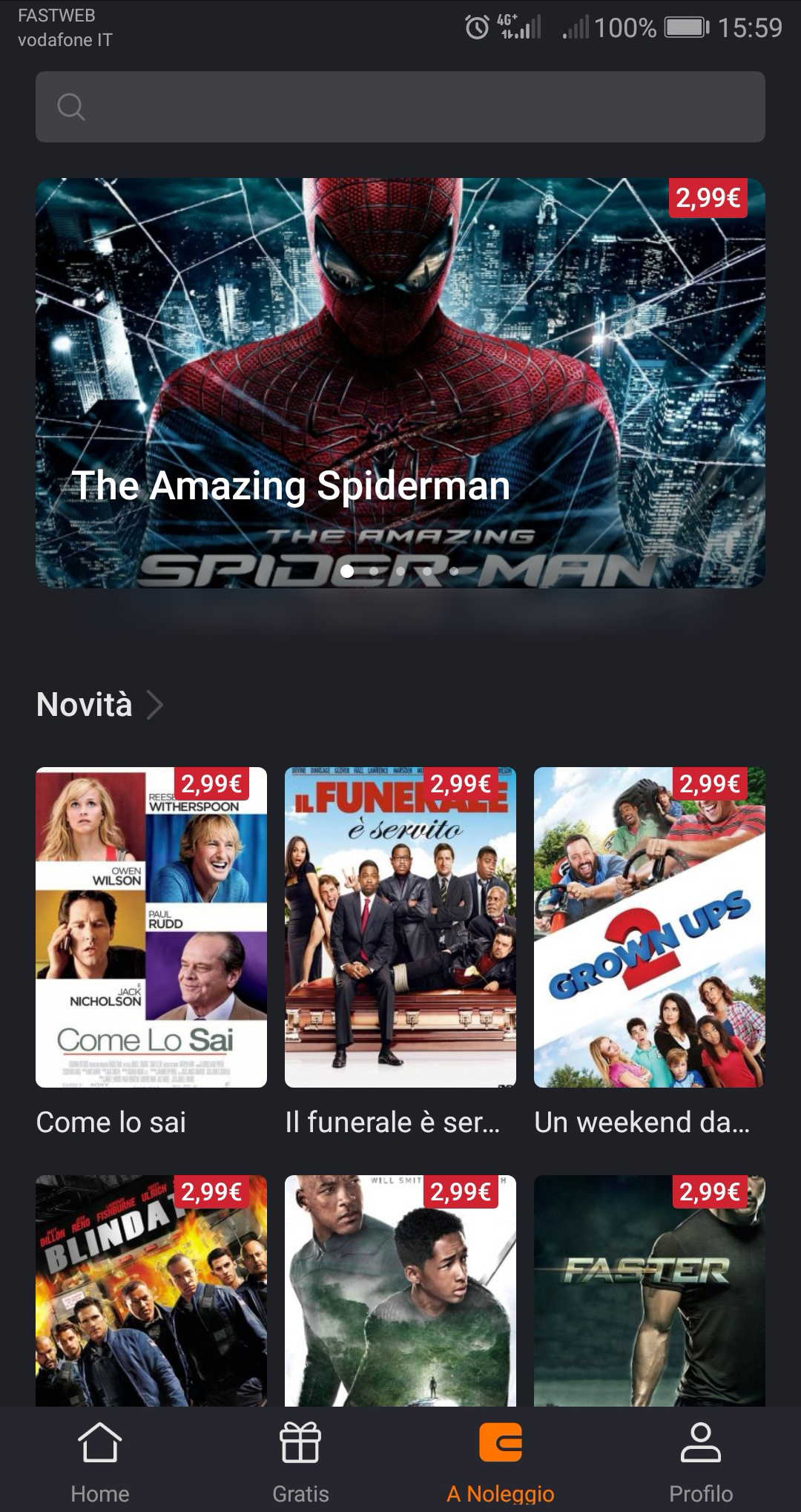Open the Will Smith movie poster
Screen dimensions: 801x1512
tap(400, 1291)
